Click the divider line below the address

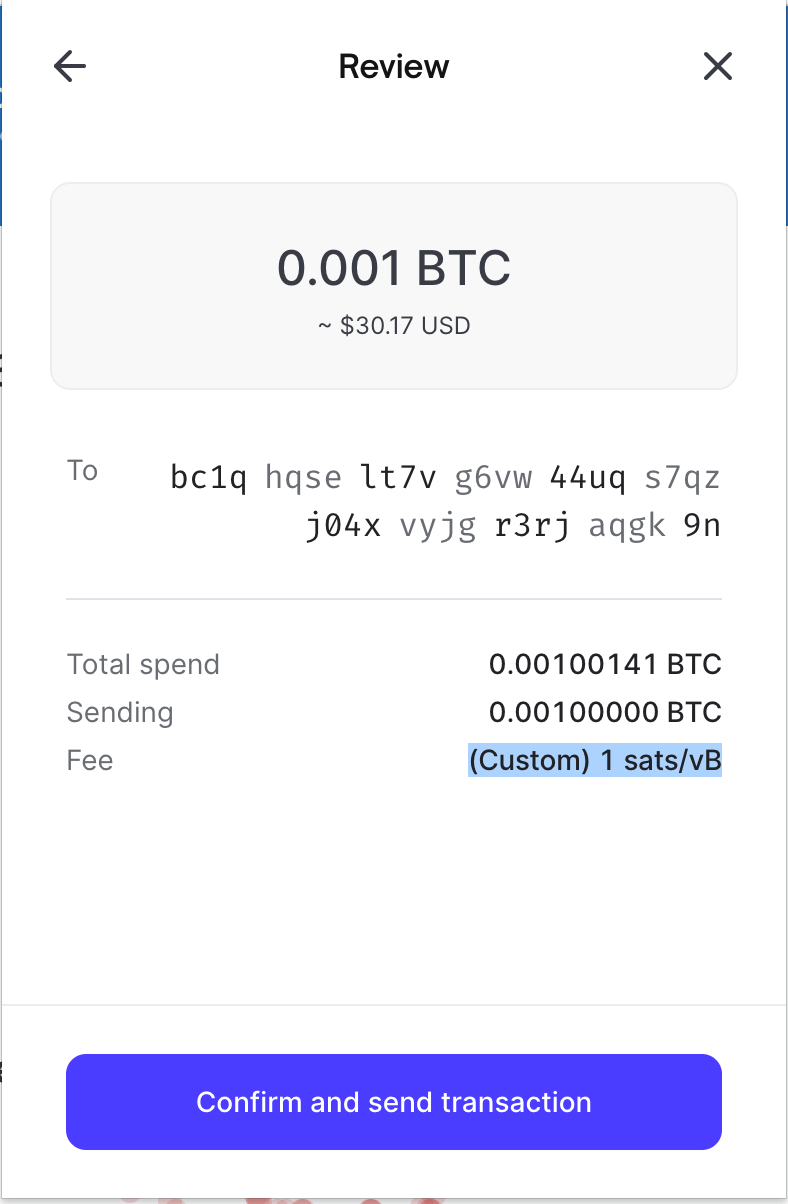coord(394,598)
